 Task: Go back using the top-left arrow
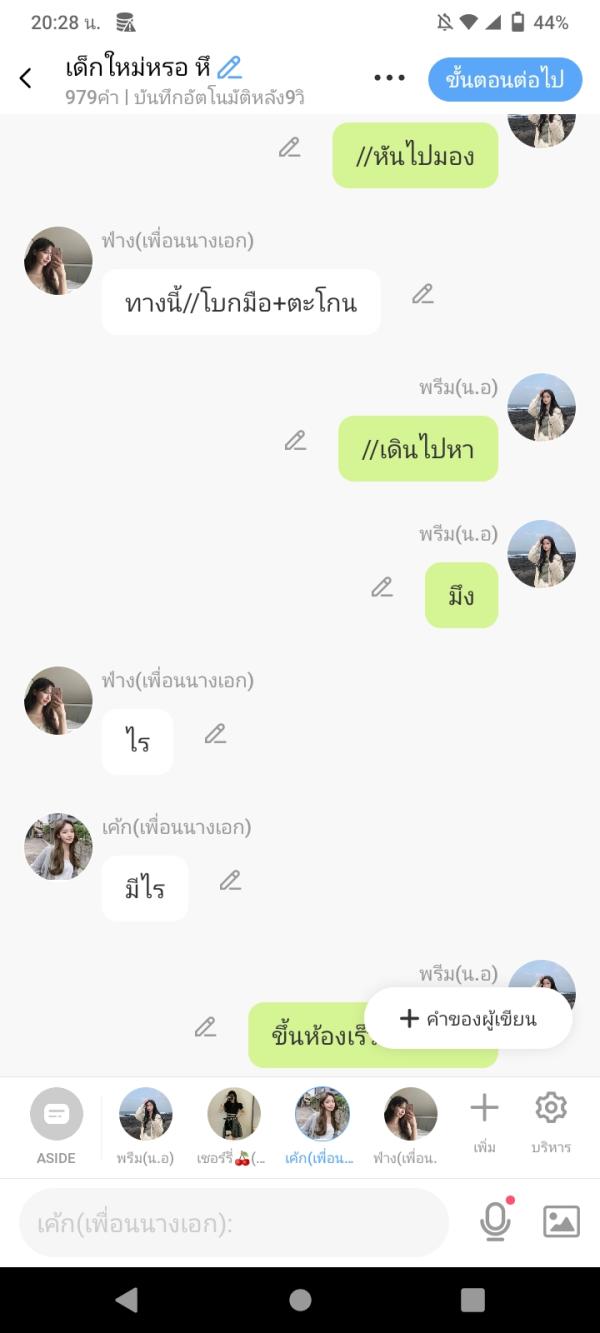coord(26,78)
